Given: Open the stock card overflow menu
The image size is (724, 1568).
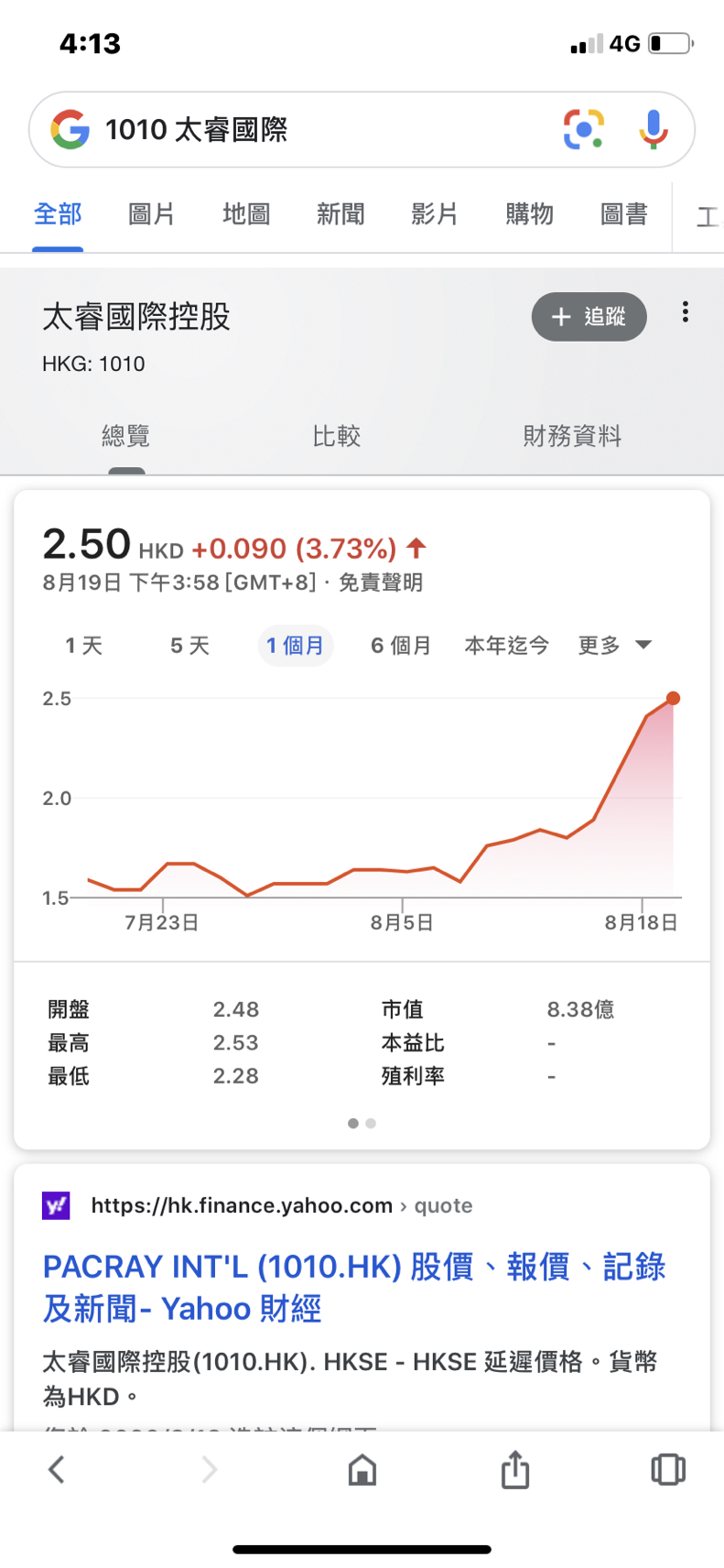Looking at the screenshot, I should (685, 312).
